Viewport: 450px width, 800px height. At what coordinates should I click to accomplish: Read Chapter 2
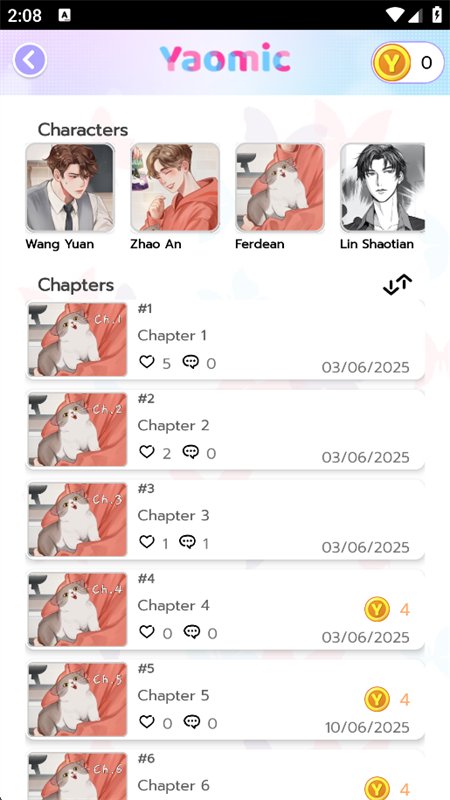click(x=225, y=430)
